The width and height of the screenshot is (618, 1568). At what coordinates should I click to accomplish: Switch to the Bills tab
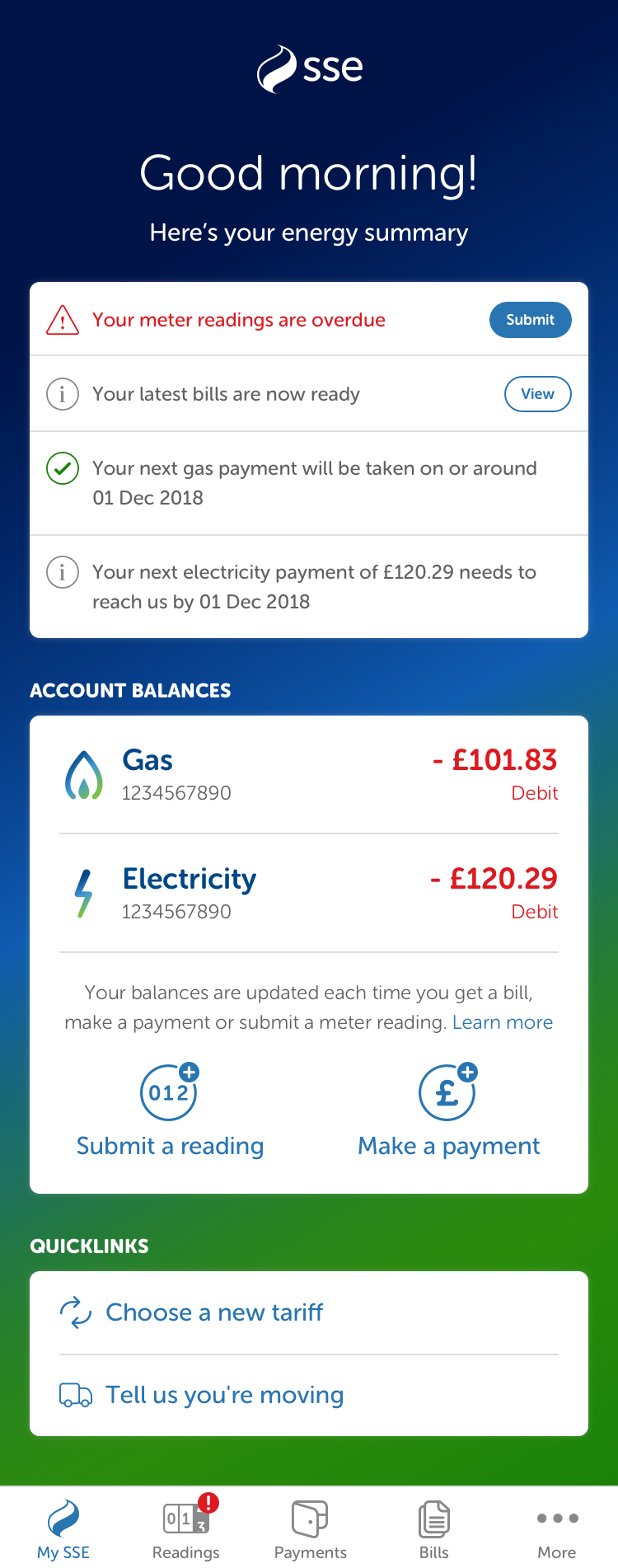(x=433, y=1528)
